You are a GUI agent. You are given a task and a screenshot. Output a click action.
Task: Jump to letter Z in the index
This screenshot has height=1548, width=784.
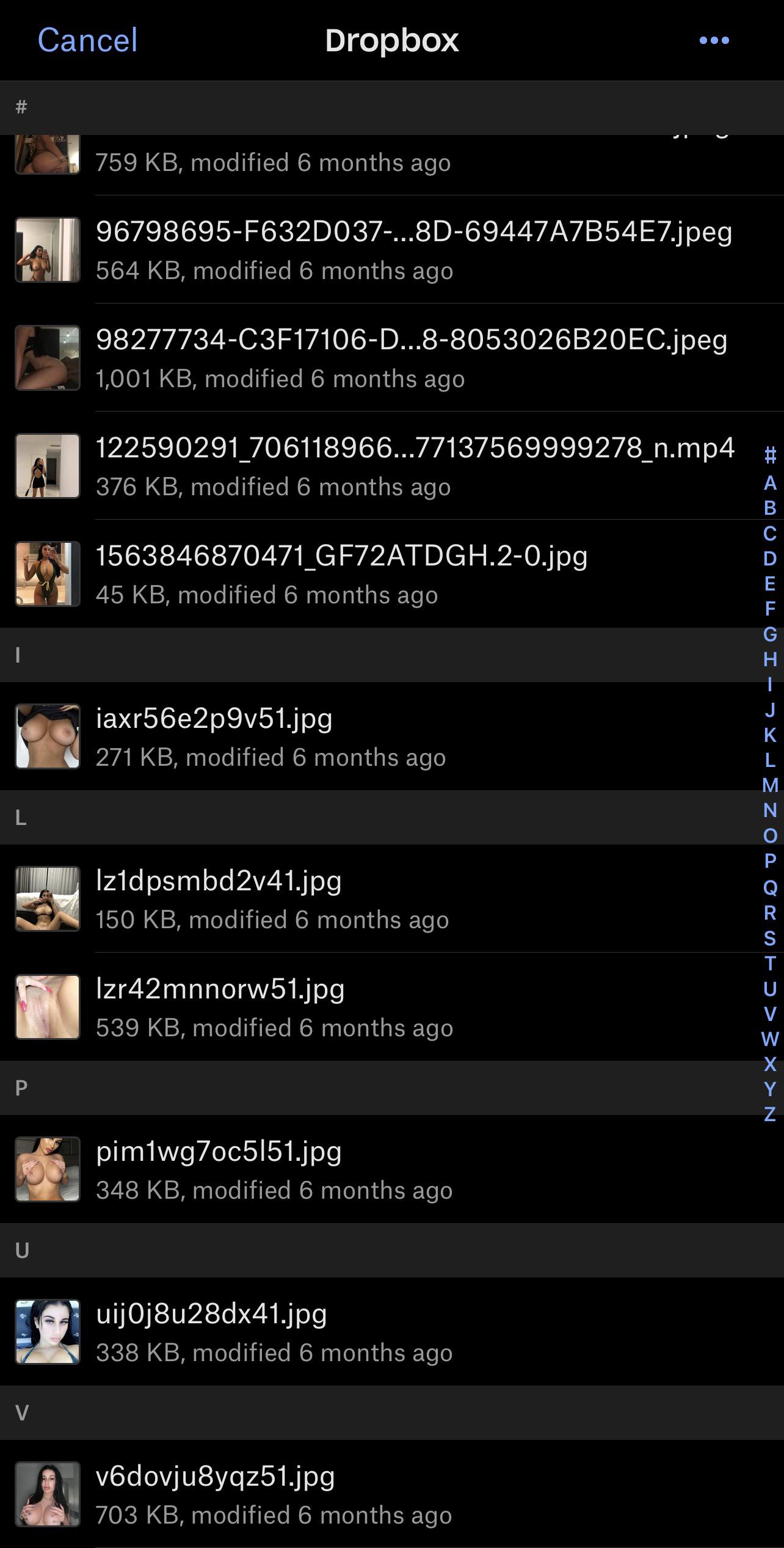pos(770,1114)
